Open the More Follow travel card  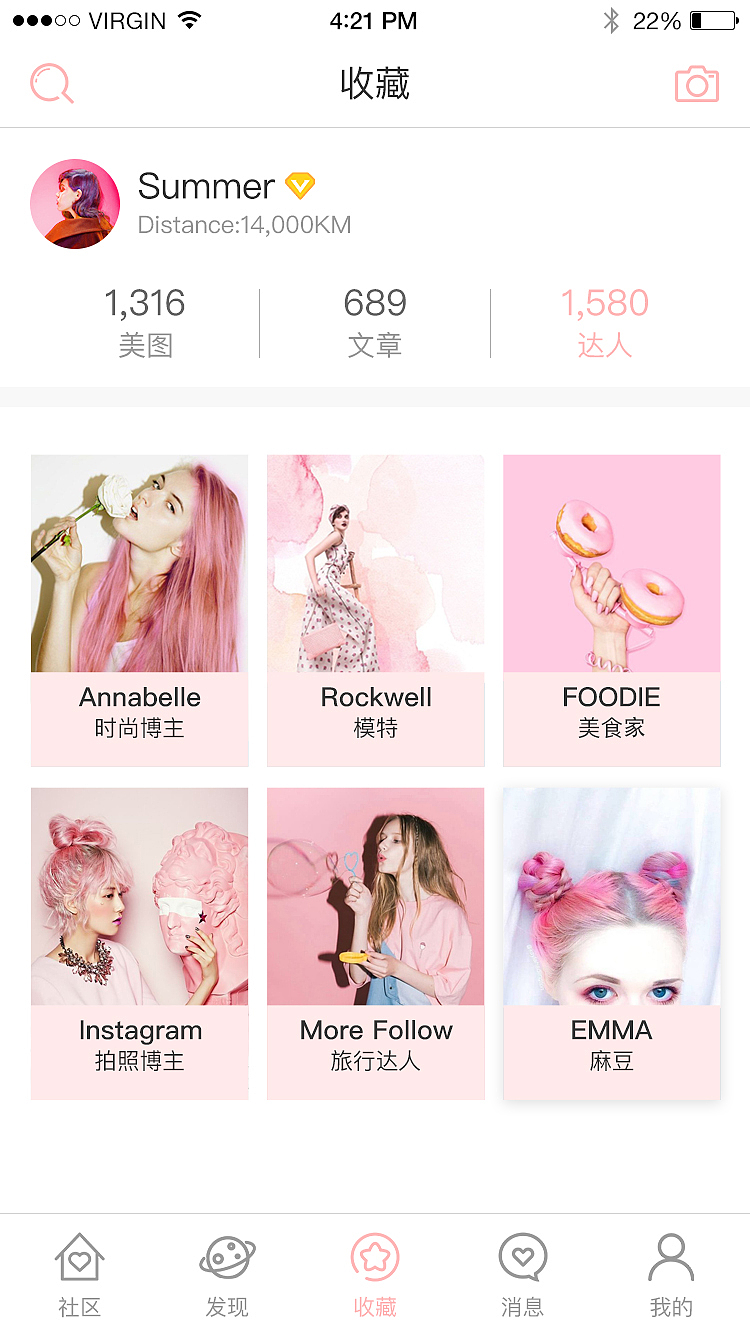coord(375,942)
